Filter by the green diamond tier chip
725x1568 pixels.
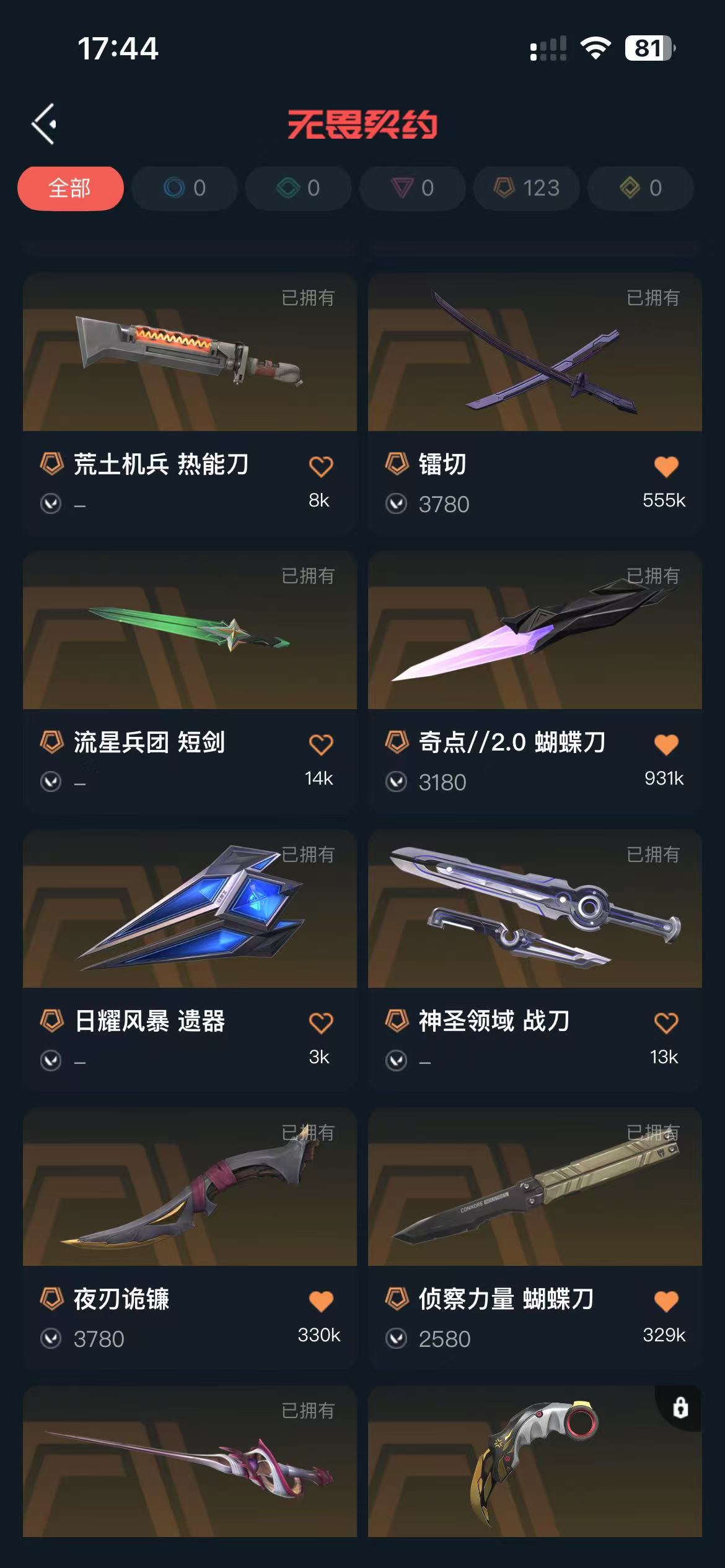299,188
